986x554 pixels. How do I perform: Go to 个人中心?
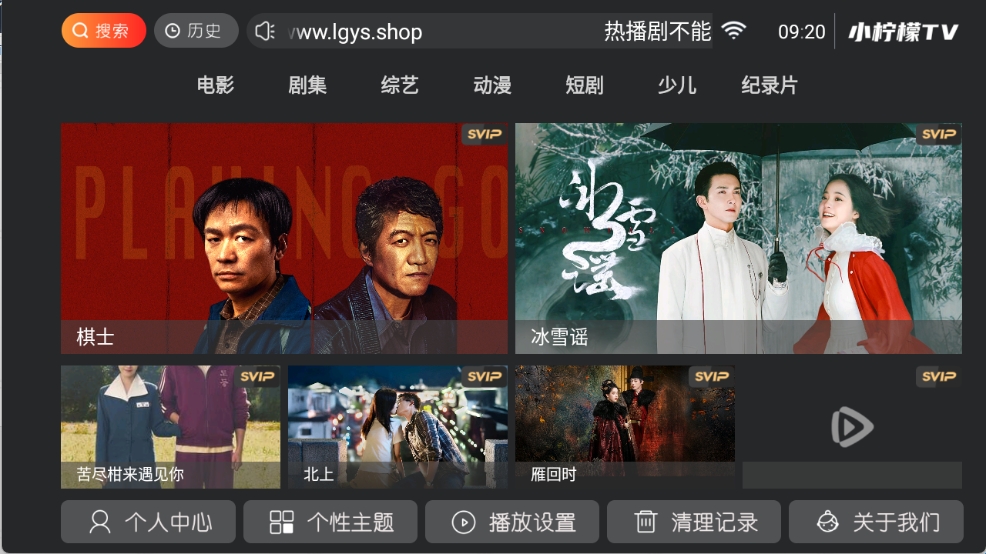pyautogui.click(x=148, y=522)
